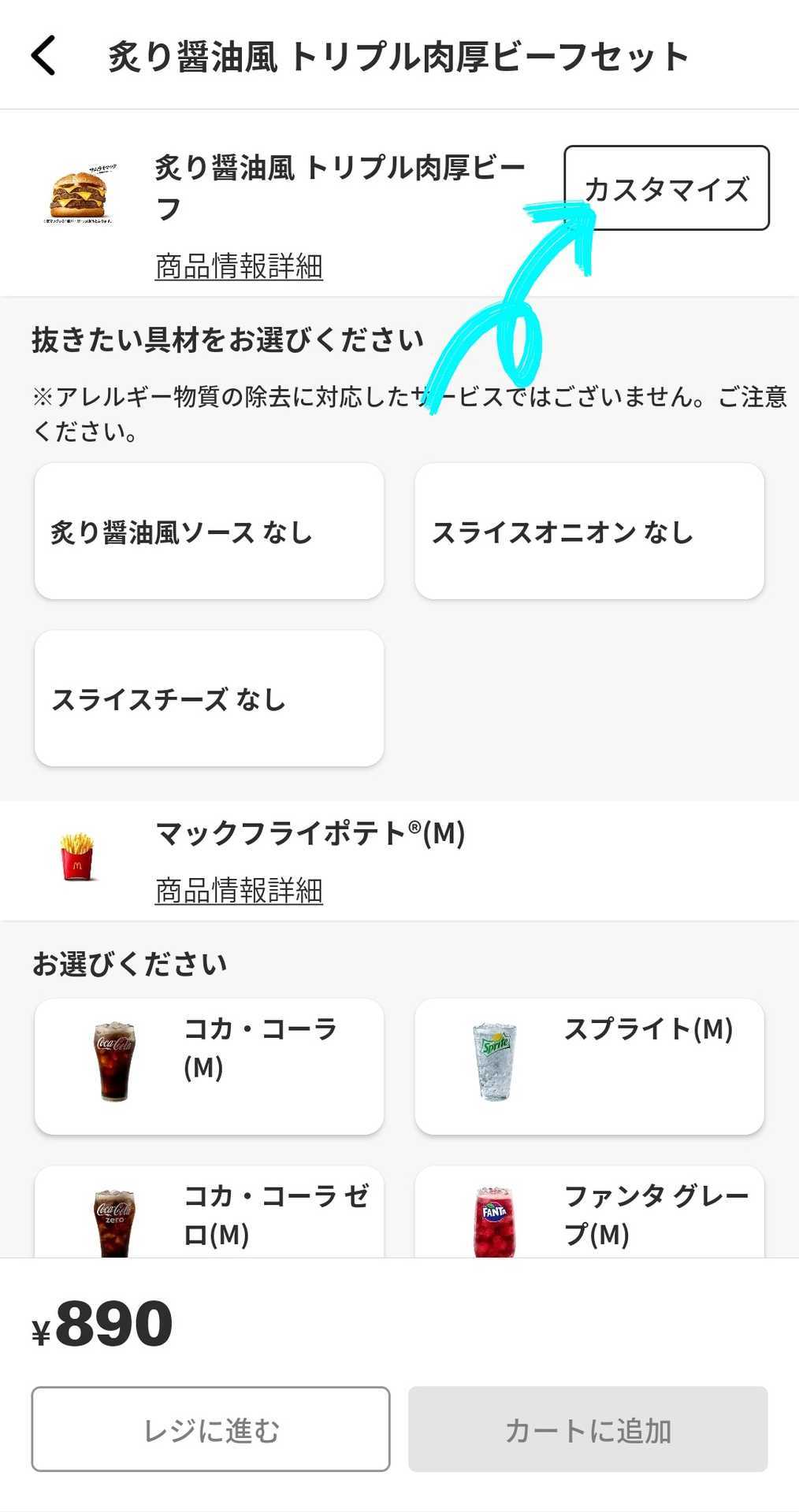
Task: Open 商品情報詳細 link under the beef burger
Action: [239, 266]
